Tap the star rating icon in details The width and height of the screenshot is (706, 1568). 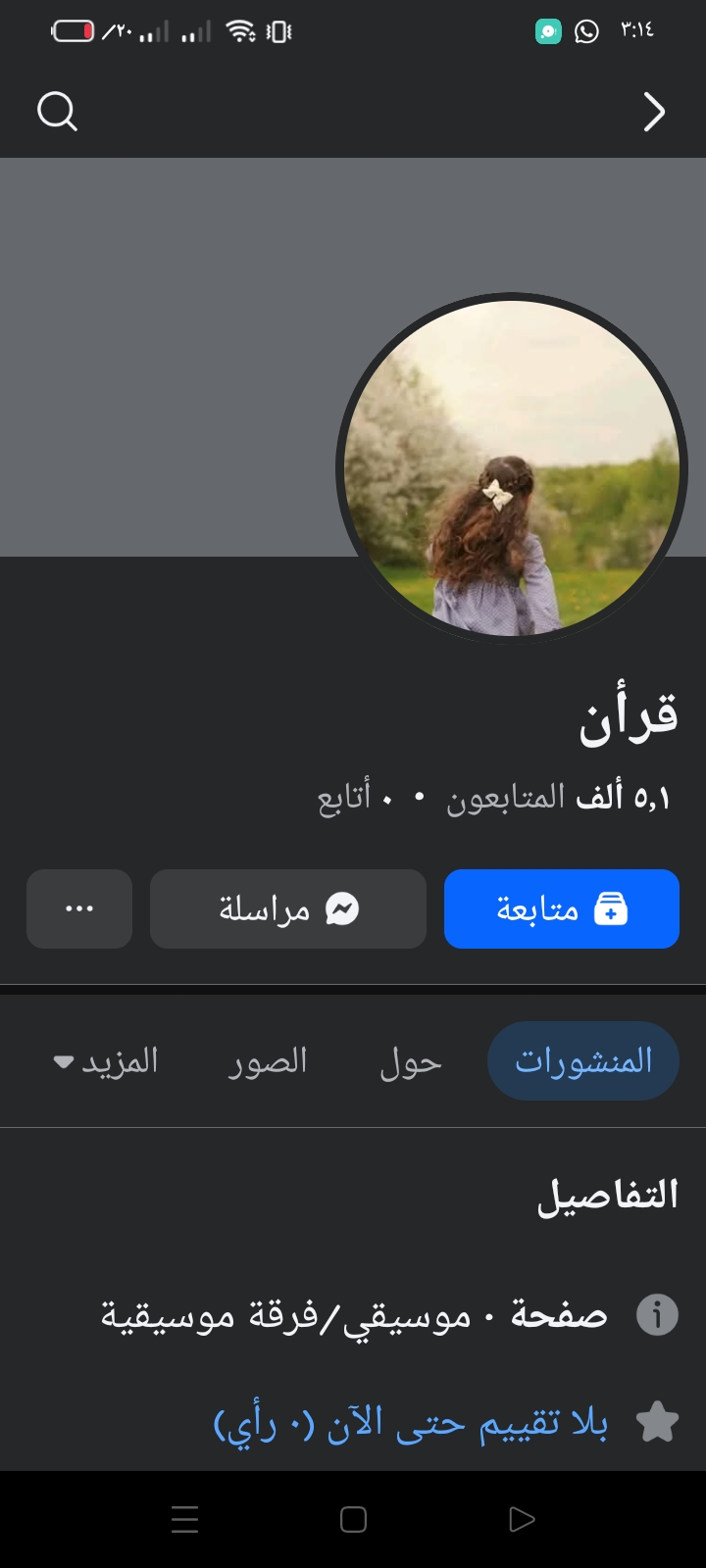[658, 1422]
